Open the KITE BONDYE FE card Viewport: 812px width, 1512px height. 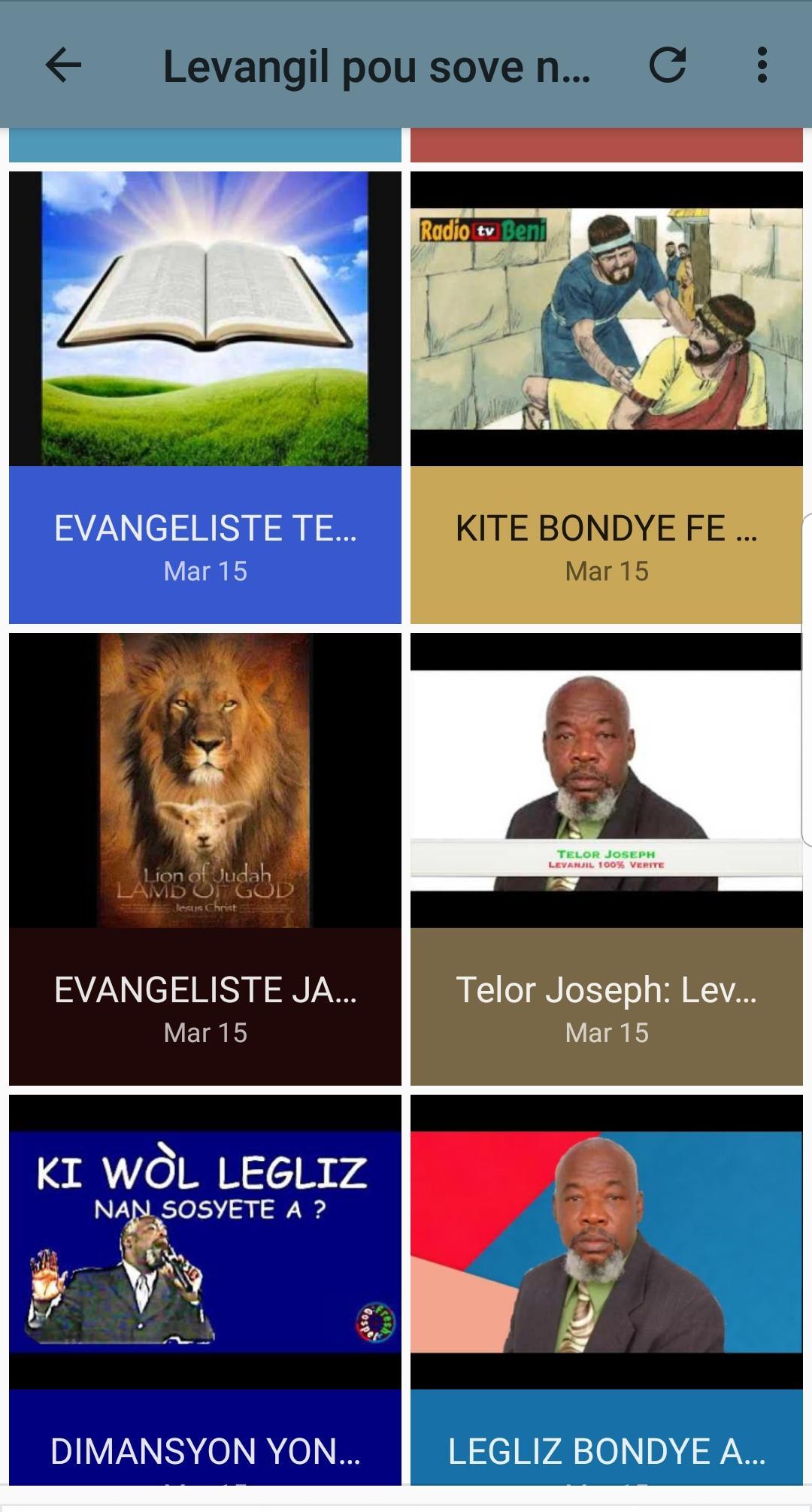tap(607, 398)
